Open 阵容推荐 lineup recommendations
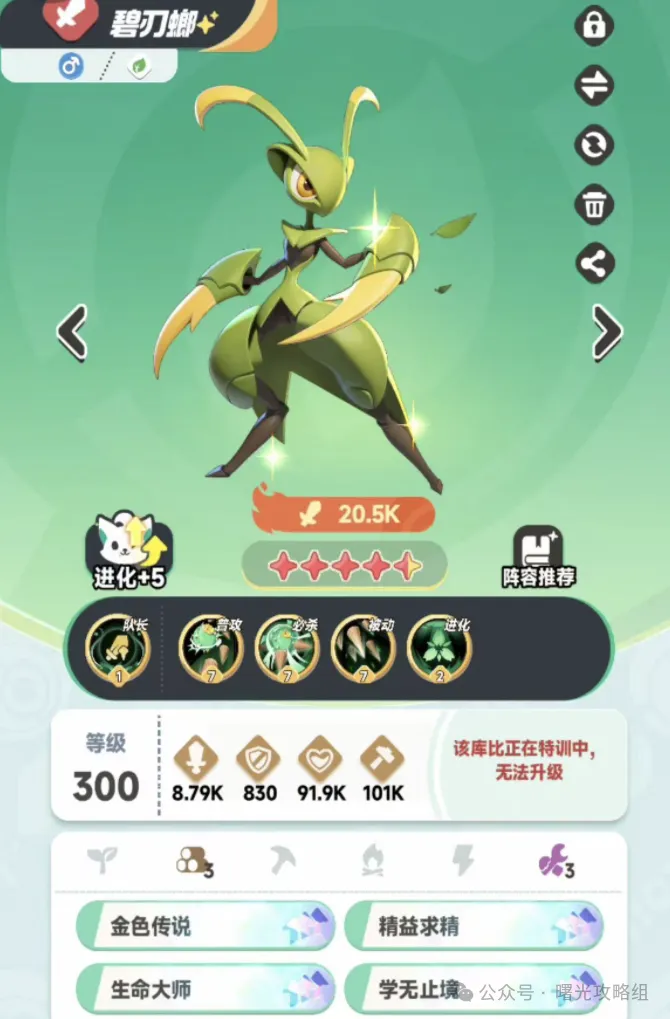The width and height of the screenshot is (670, 1019). tap(539, 557)
